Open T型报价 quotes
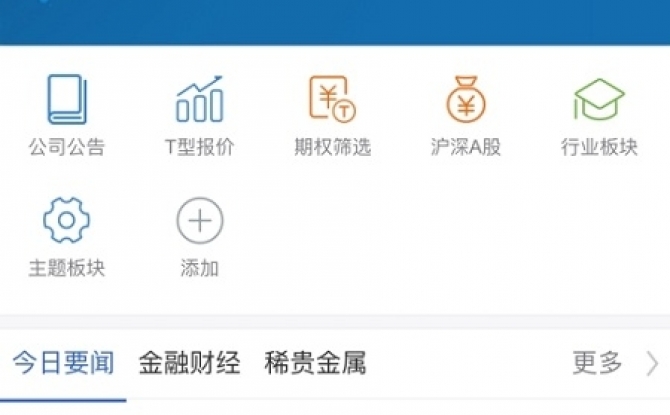Image resolution: width=670 pixels, height=415 pixels. coord(200,115)
